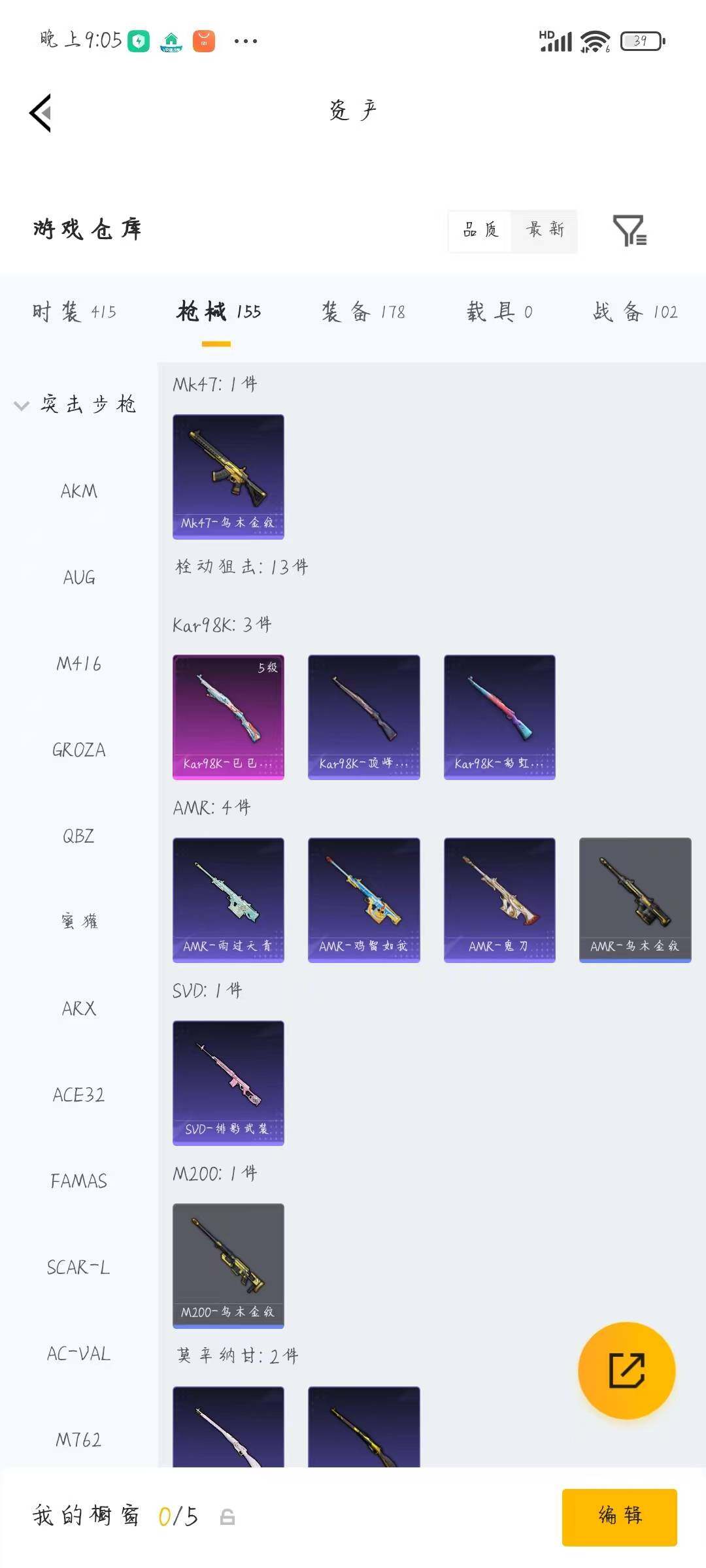Select SCAR-L in the side list

click(x=78, y=1267)
